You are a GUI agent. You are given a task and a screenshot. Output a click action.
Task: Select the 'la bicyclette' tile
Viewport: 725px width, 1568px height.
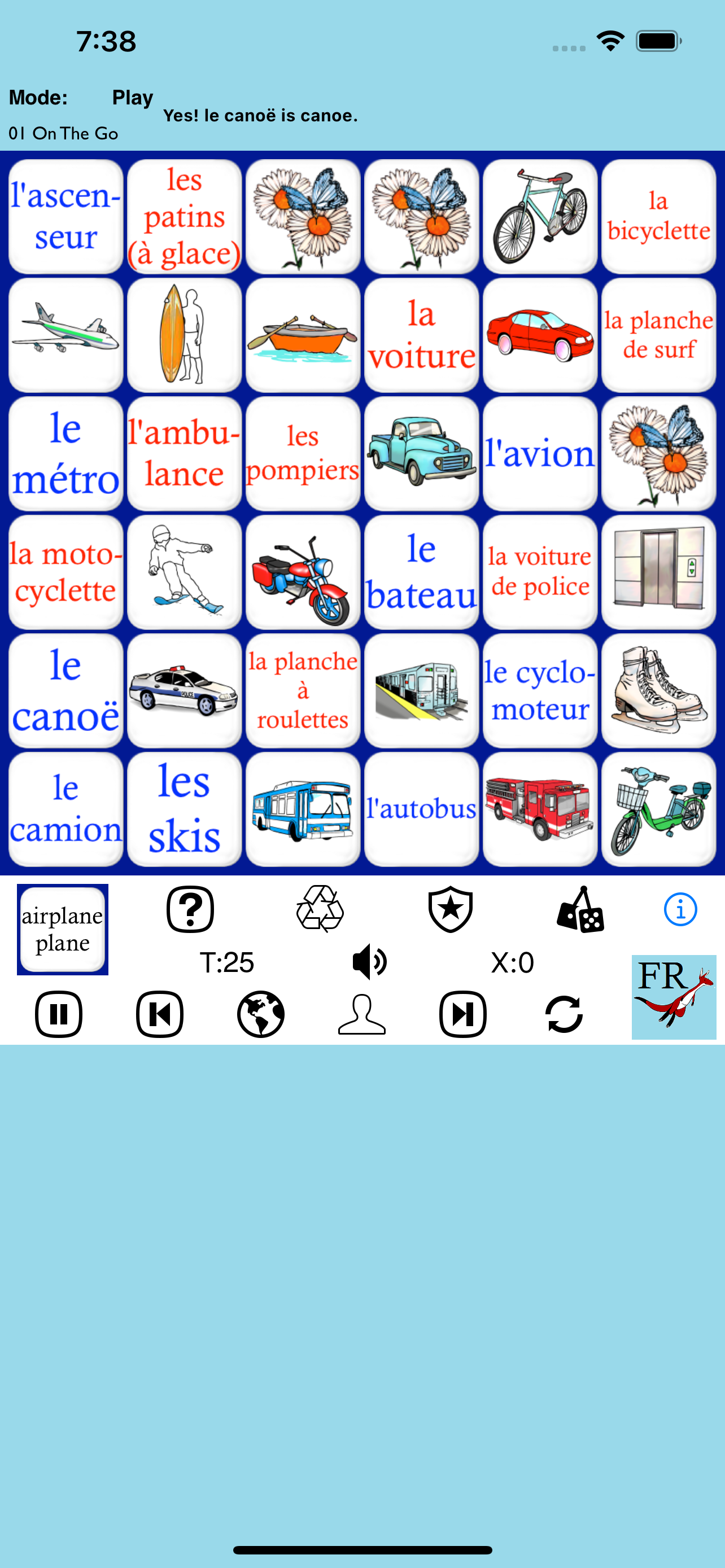click(x=658, y=216)
